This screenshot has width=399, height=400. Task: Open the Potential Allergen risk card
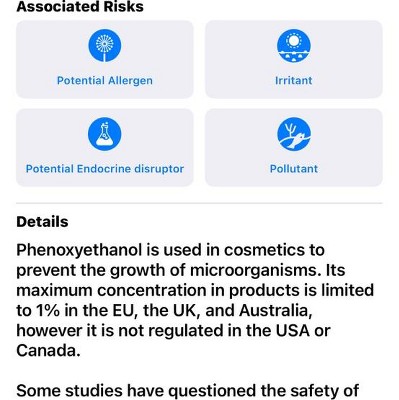(x=105, y=59)
